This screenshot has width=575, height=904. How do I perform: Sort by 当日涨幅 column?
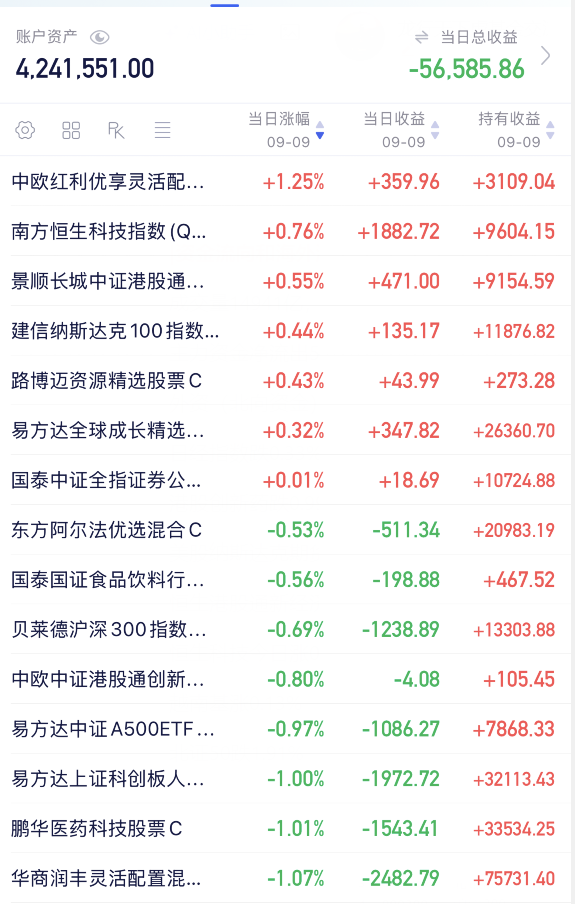coord(287,130)
